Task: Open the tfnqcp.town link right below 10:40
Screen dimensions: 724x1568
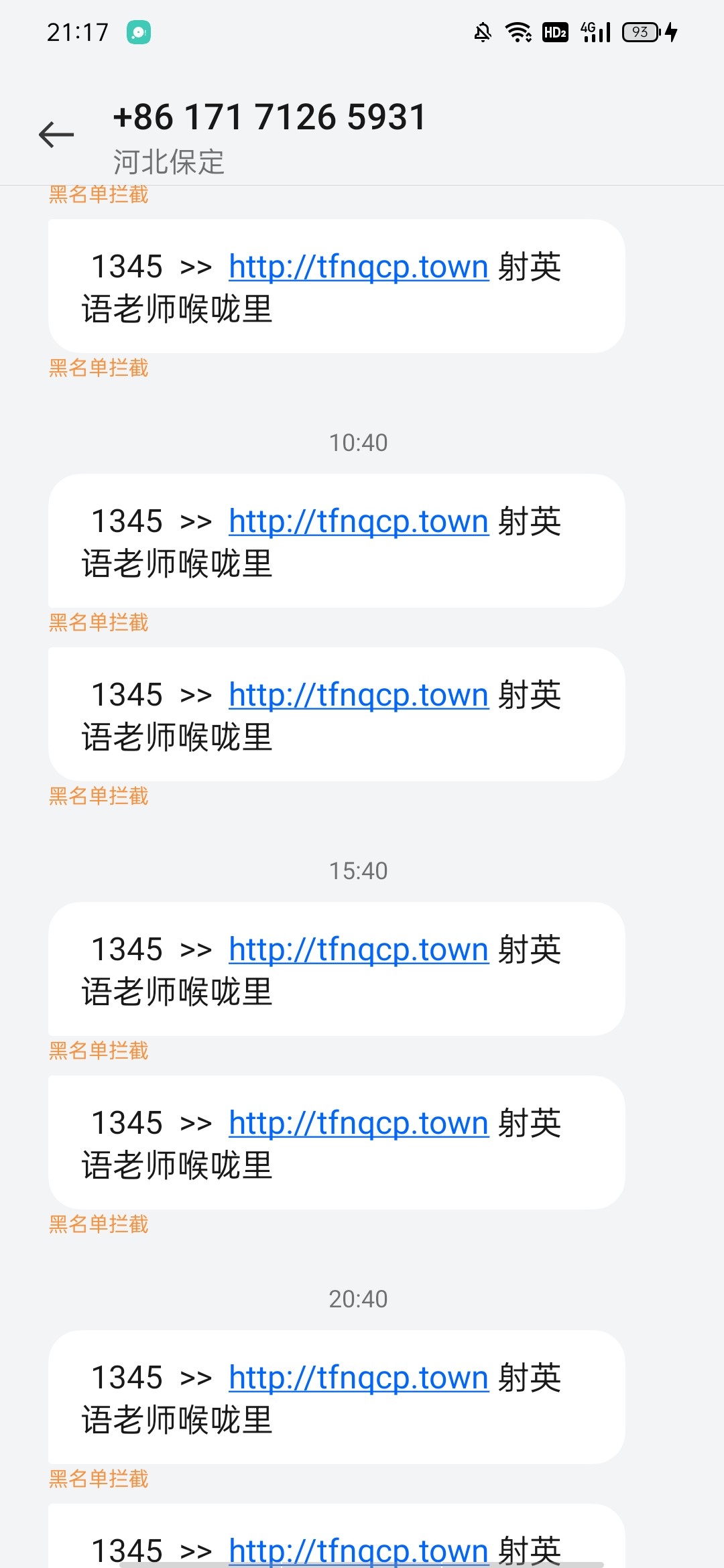Action: pyautogui.click(x=359, y=521)
